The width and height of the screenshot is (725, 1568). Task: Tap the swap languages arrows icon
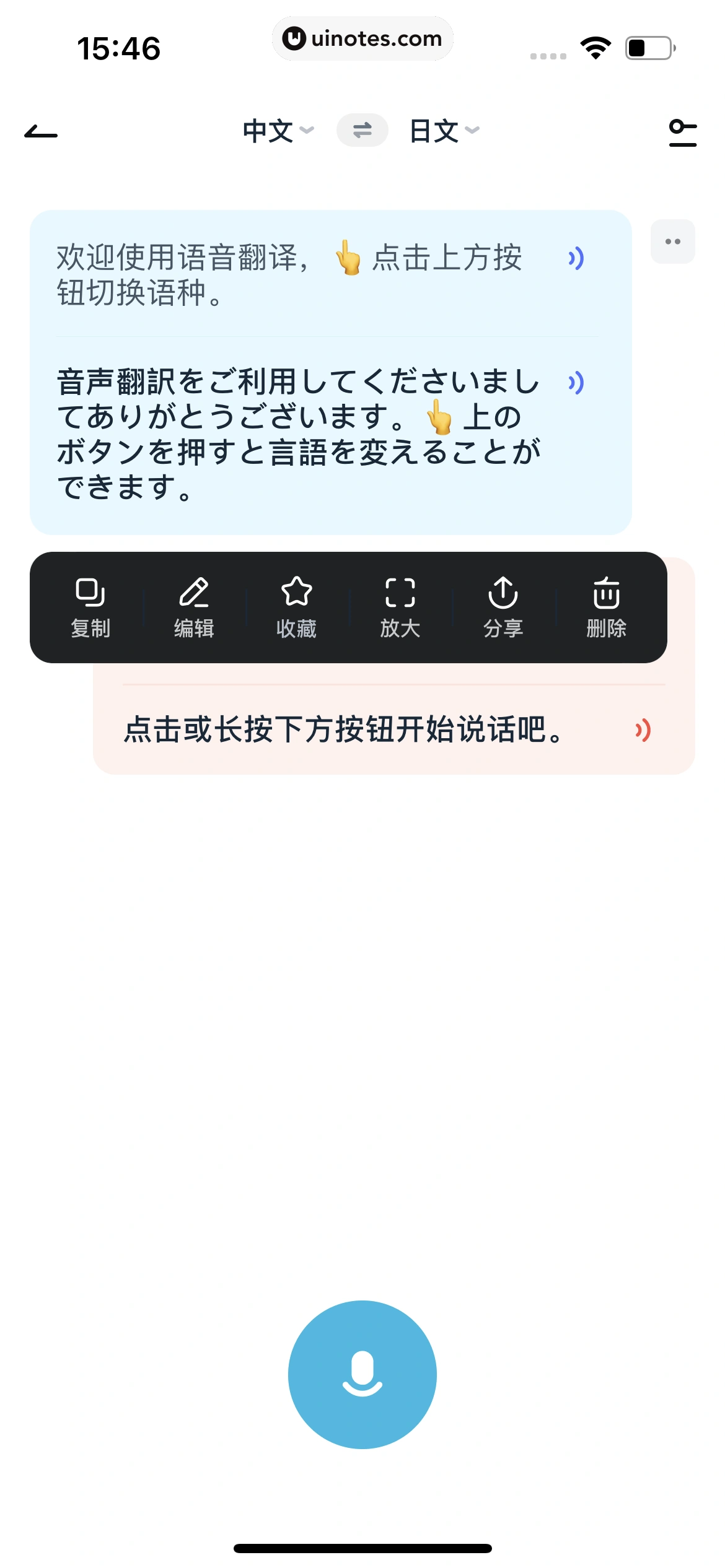coord(362,130)
